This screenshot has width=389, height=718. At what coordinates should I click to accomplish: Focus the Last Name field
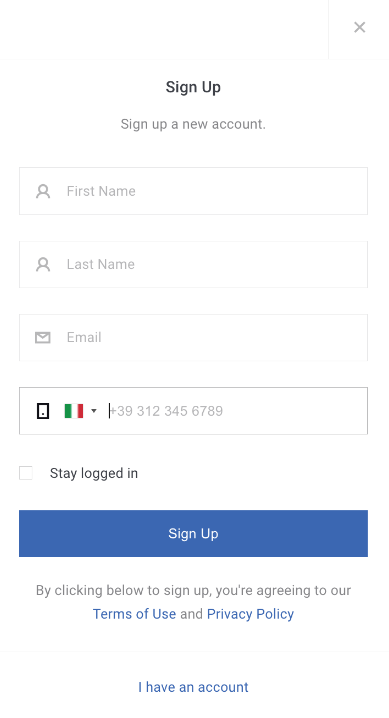pos(193,264)
